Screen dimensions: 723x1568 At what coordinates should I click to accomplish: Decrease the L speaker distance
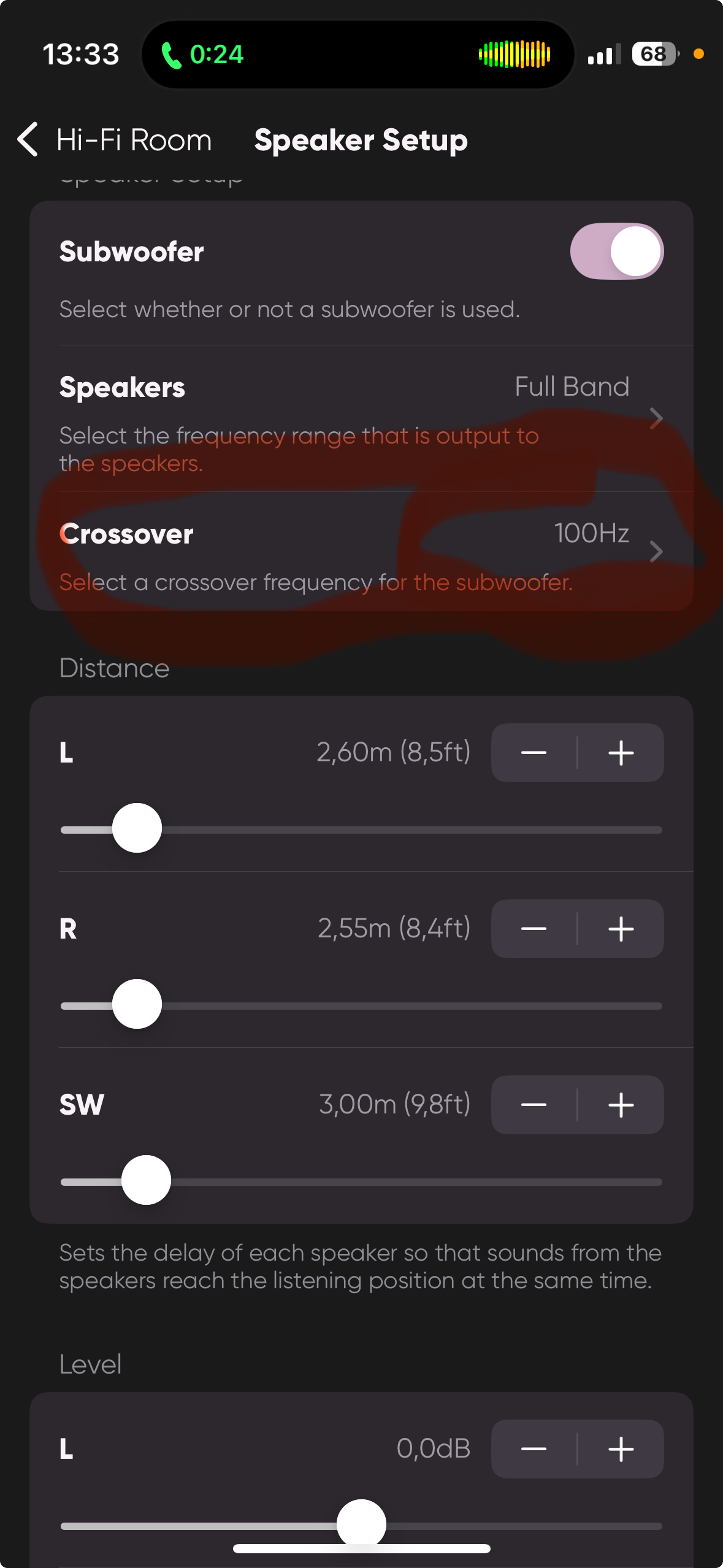tap(534, 753)
